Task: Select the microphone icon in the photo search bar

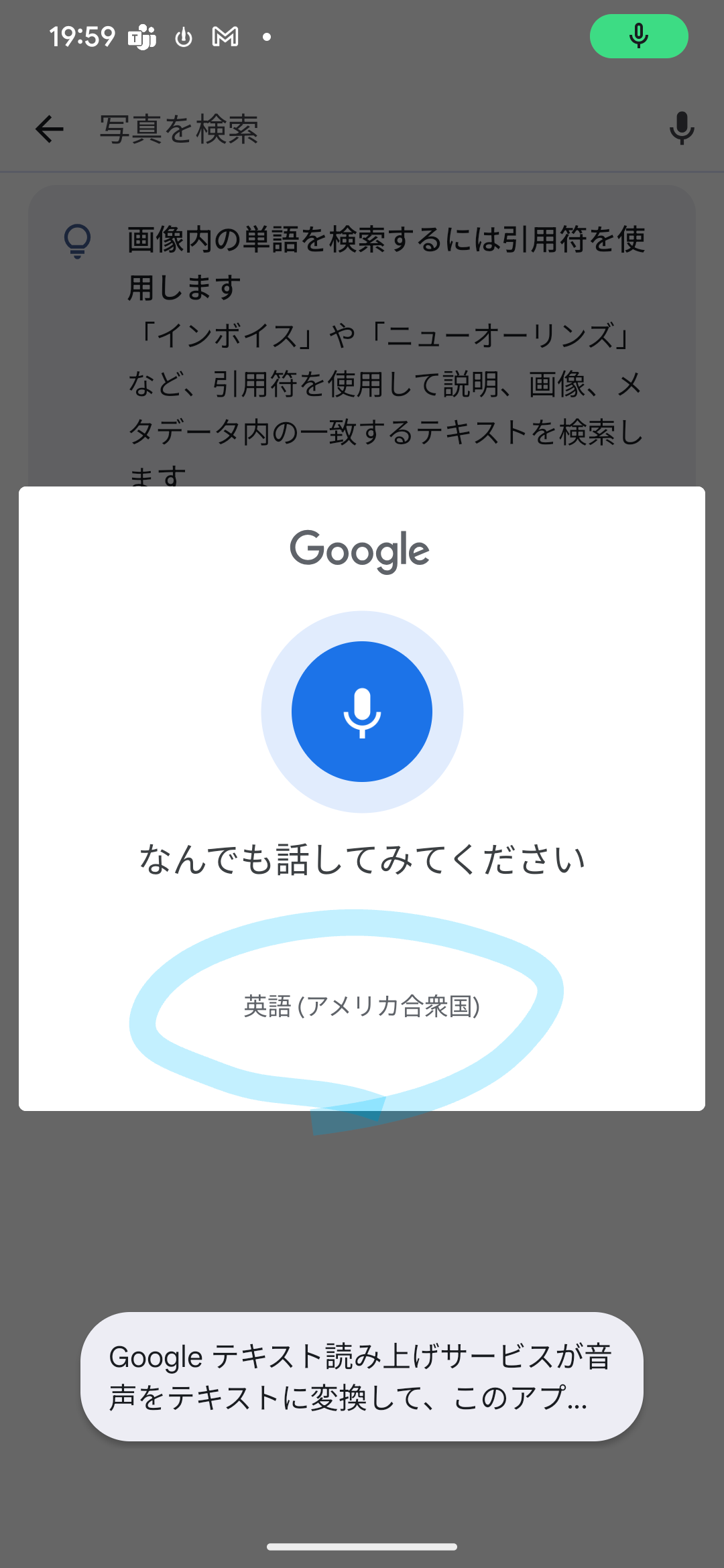Action: coord(681,129)
